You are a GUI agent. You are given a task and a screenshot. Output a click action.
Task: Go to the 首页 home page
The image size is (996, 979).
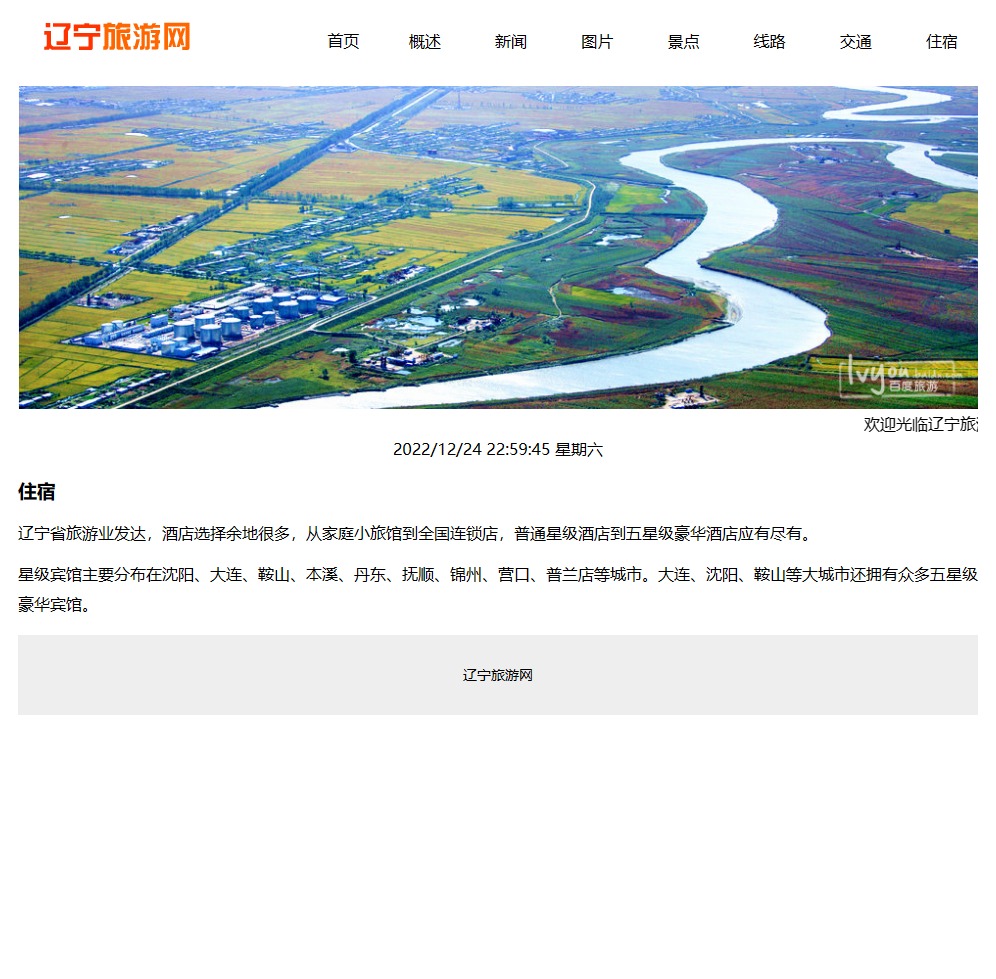pyautogui.click(x=343, y=42)
